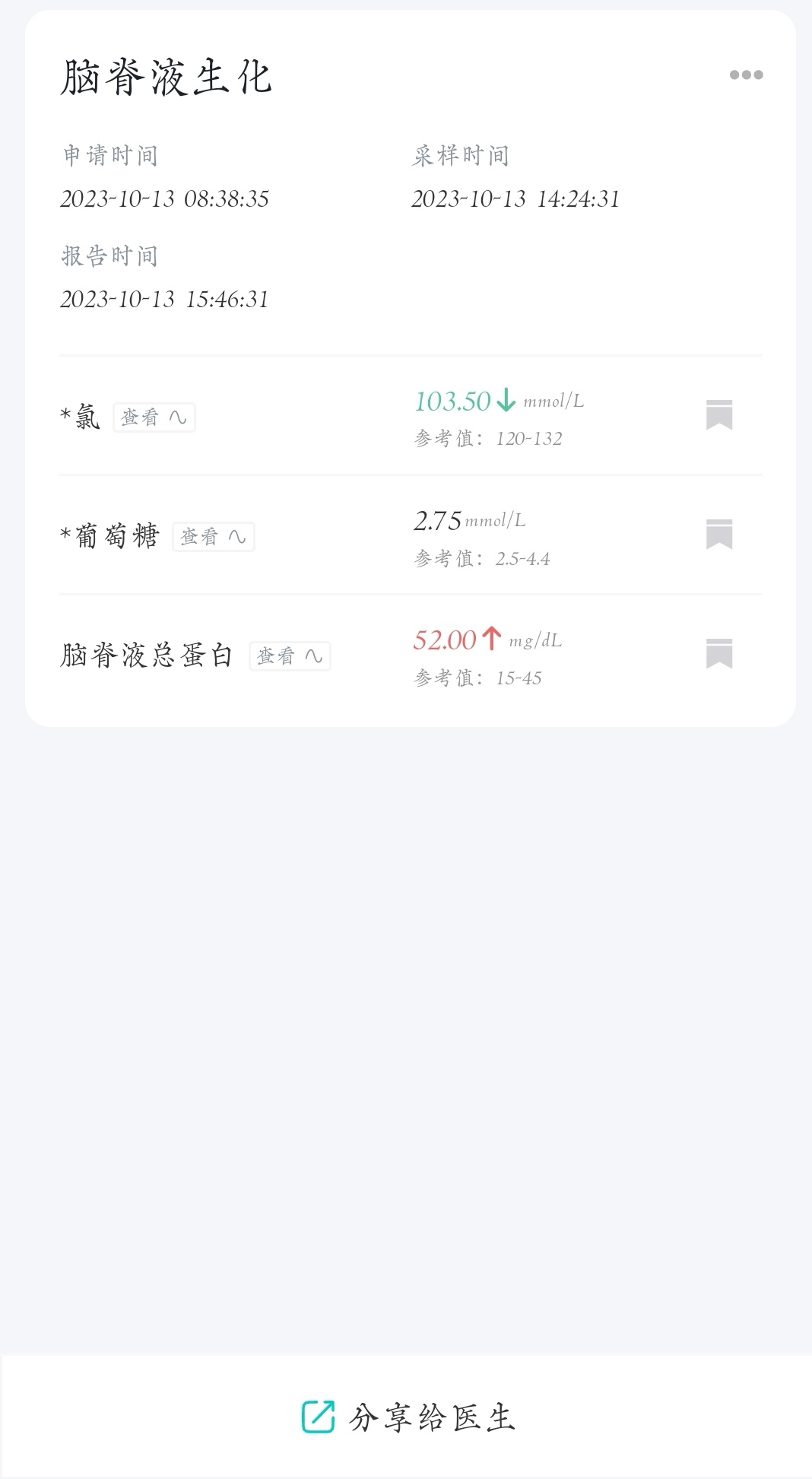
Task: View trend chart for 氯
Action: 154,417
